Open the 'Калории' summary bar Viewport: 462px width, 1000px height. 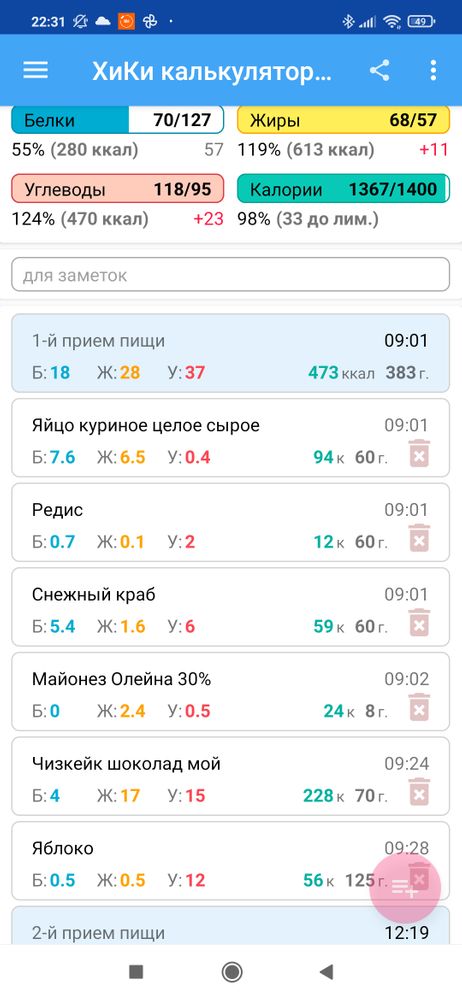click(x=343, y=189)
